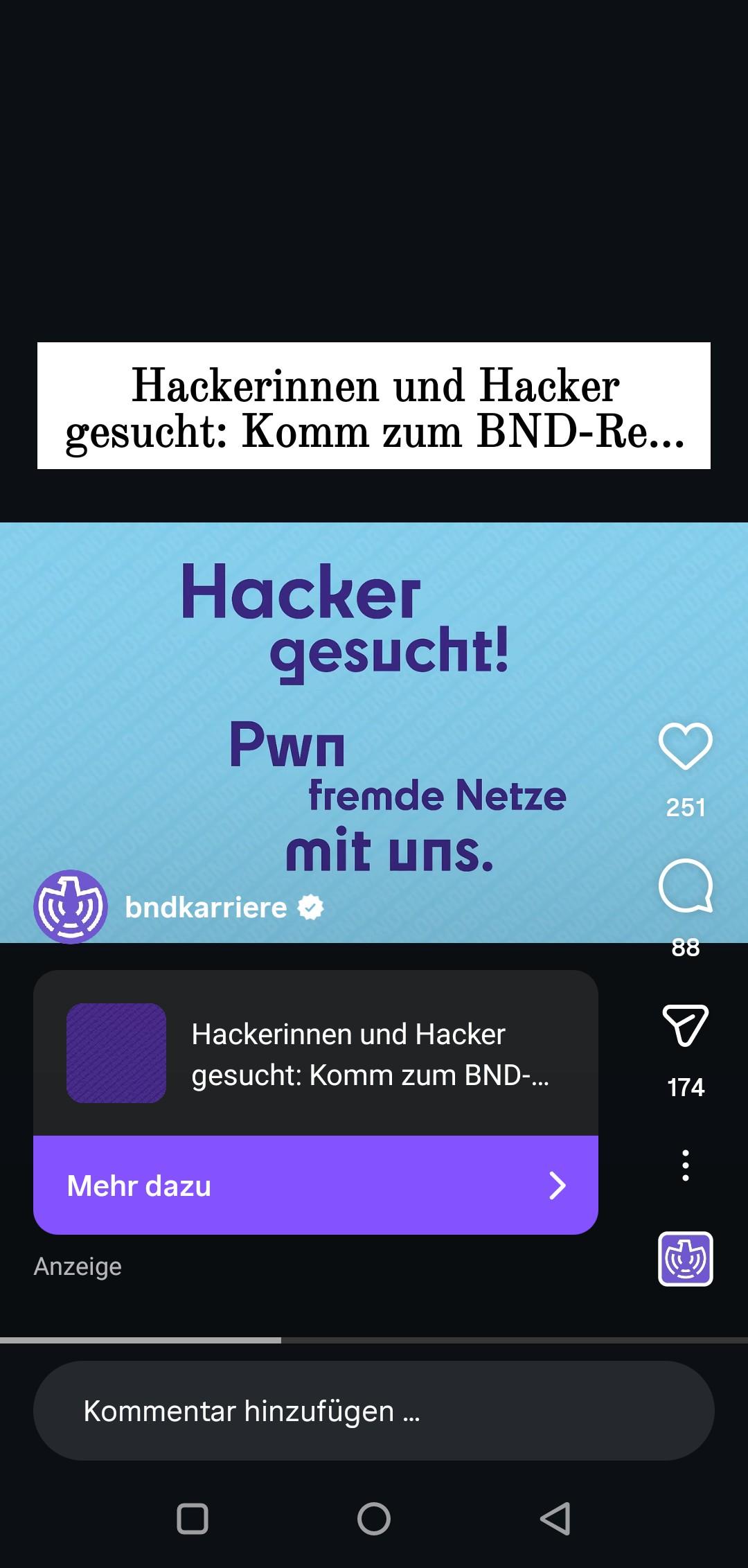
Task: Open the bndkarriere username link
Action: coord(206,908)
